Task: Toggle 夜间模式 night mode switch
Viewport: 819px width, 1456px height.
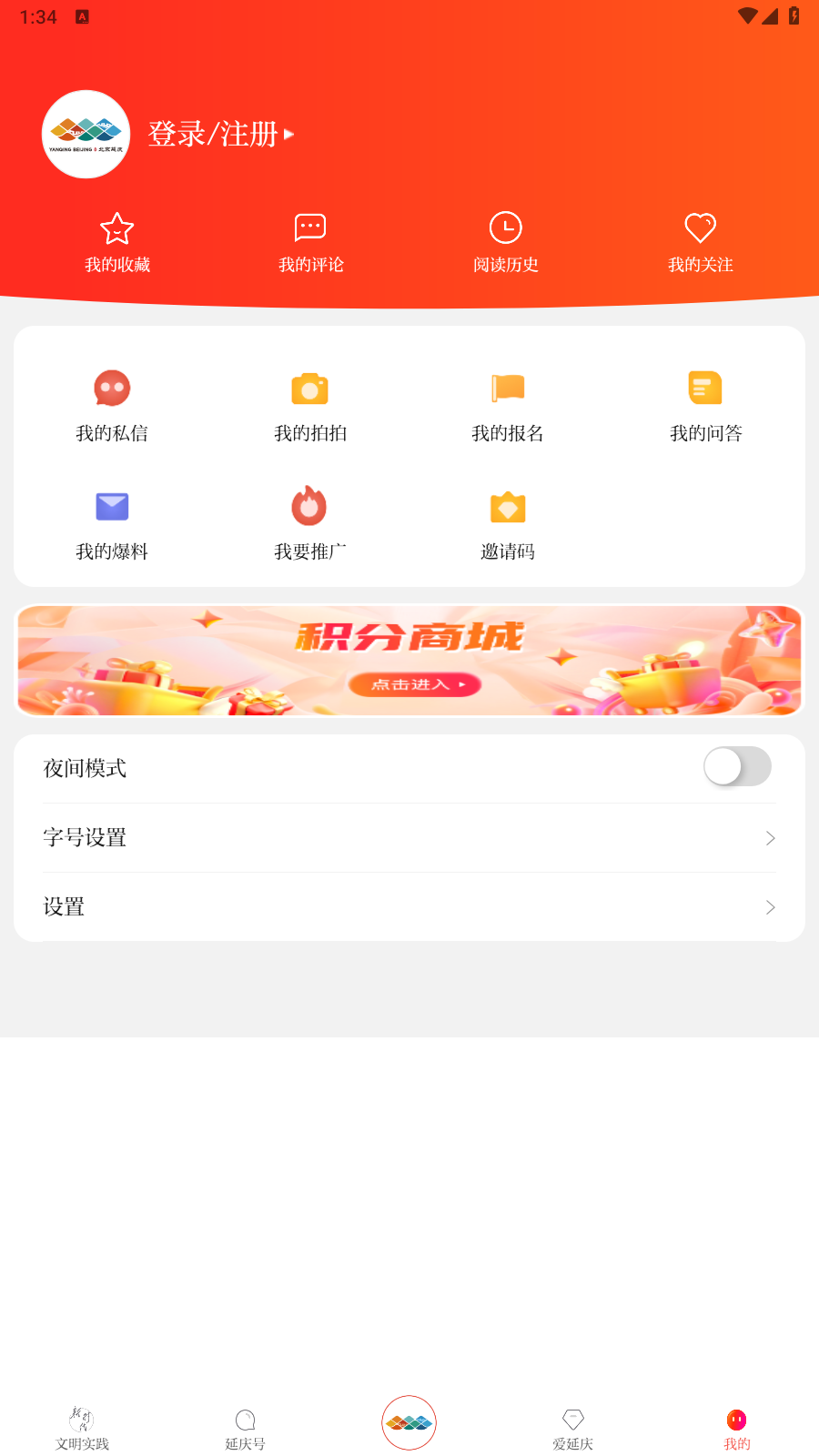Action: click(x=737, y=767)
